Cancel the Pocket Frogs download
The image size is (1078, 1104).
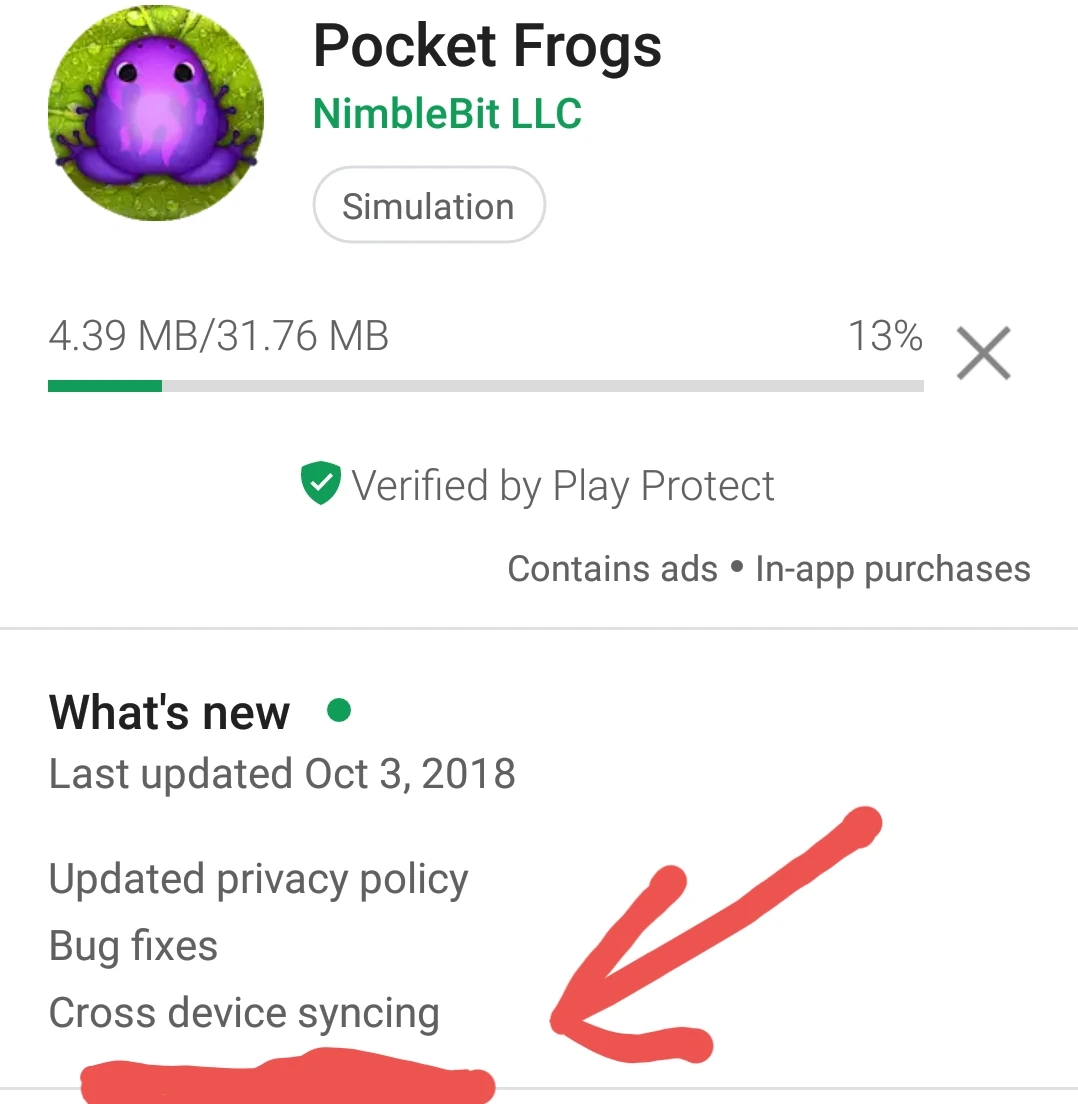(983, 353)
